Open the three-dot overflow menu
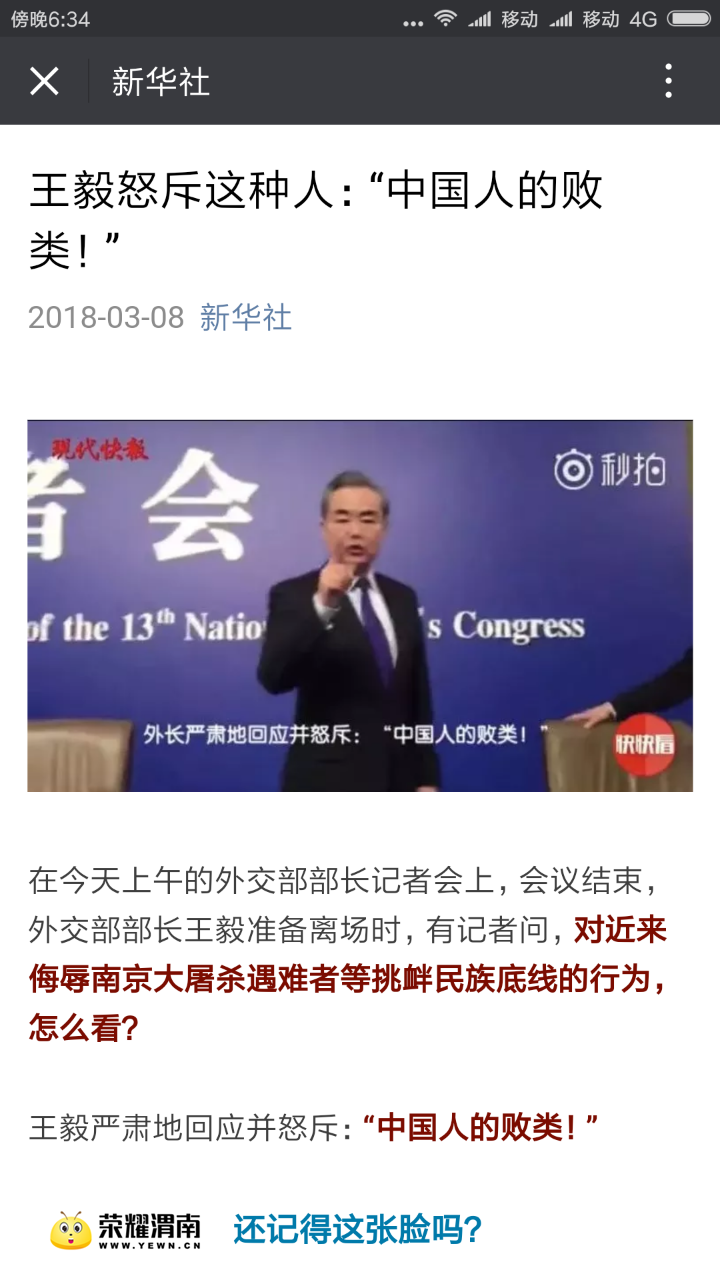720x1280 pixels. (668, 81)
